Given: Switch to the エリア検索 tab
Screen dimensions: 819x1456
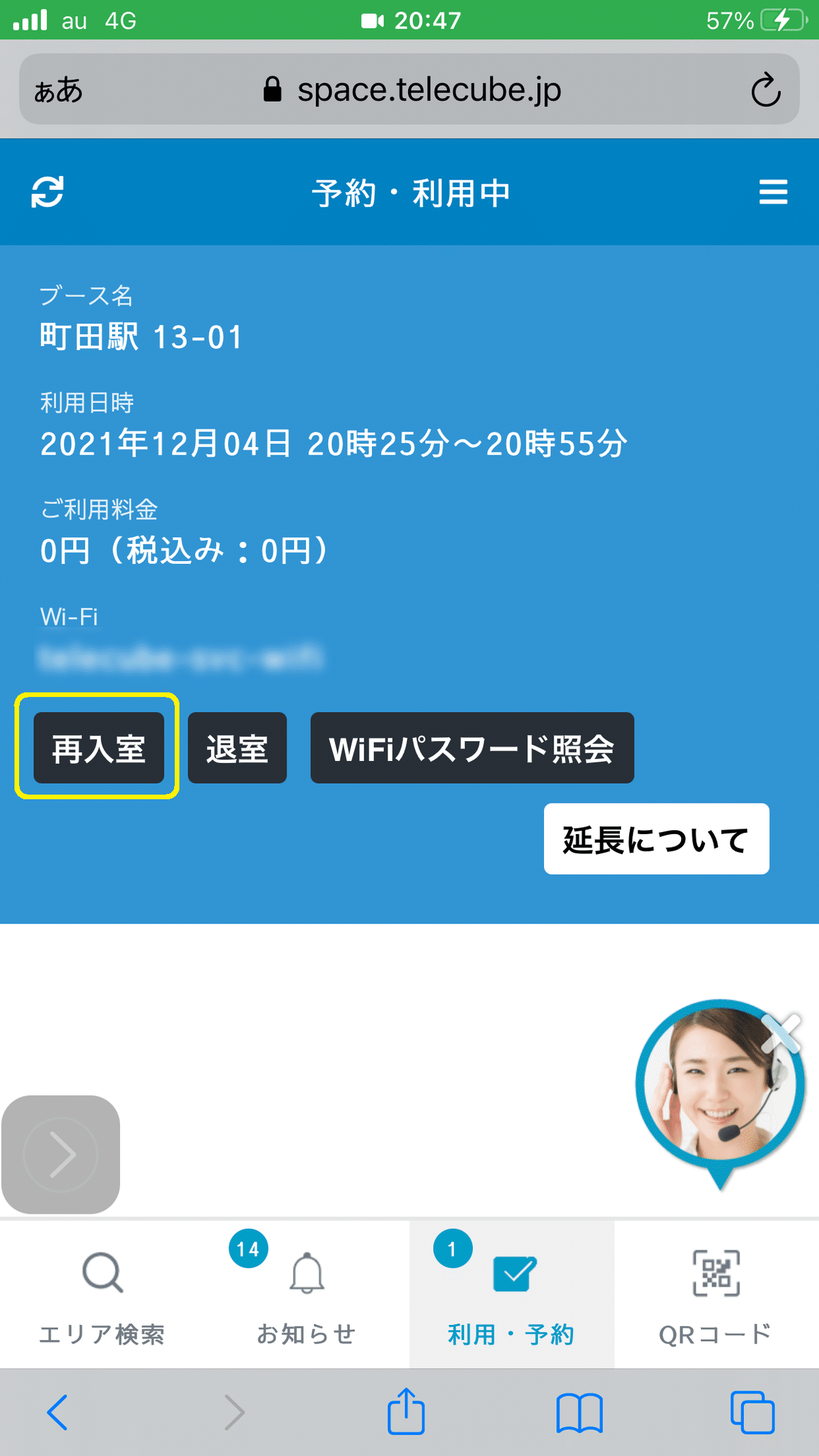Looking at the screenshot, I should click(102, 1295).
